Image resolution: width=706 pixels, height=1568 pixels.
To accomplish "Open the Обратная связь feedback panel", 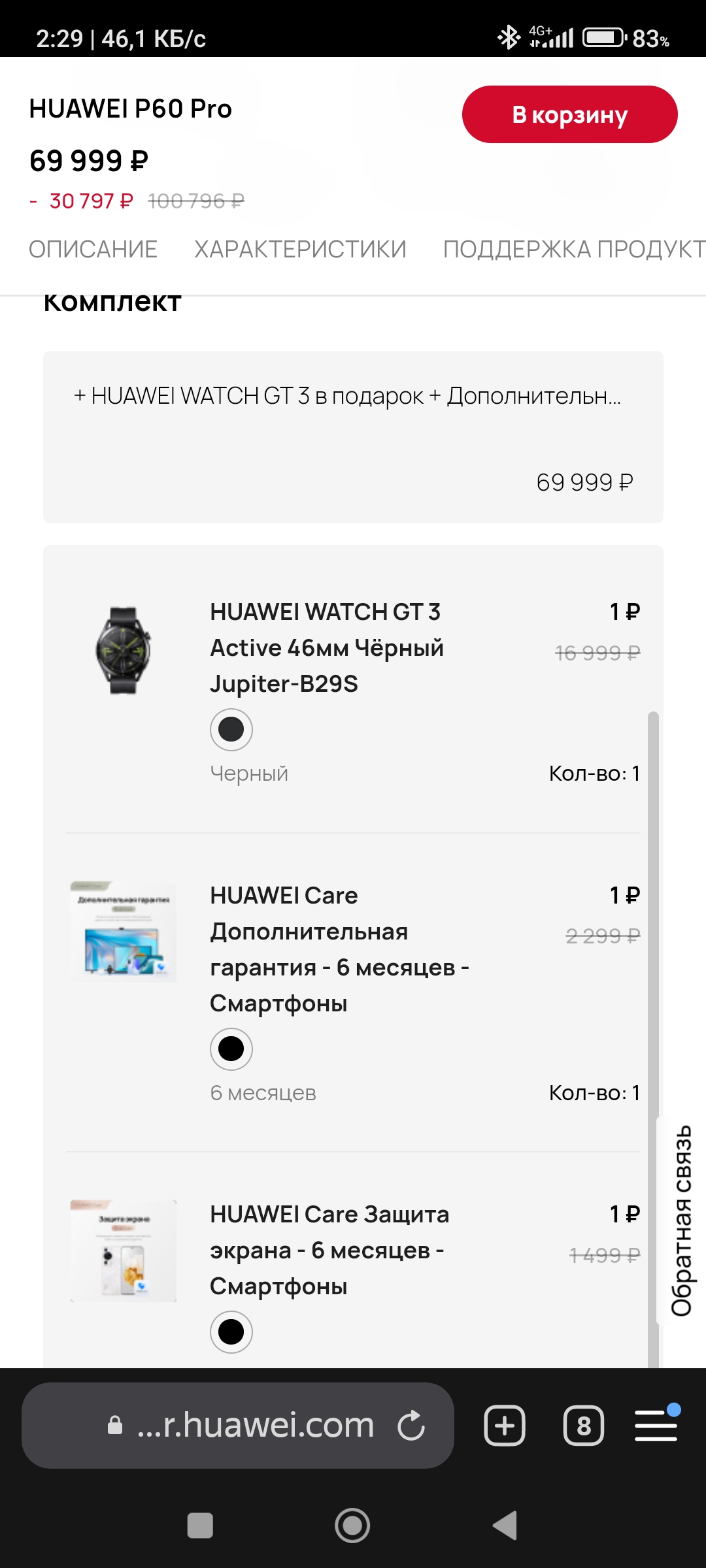I will click(681, 1220).
